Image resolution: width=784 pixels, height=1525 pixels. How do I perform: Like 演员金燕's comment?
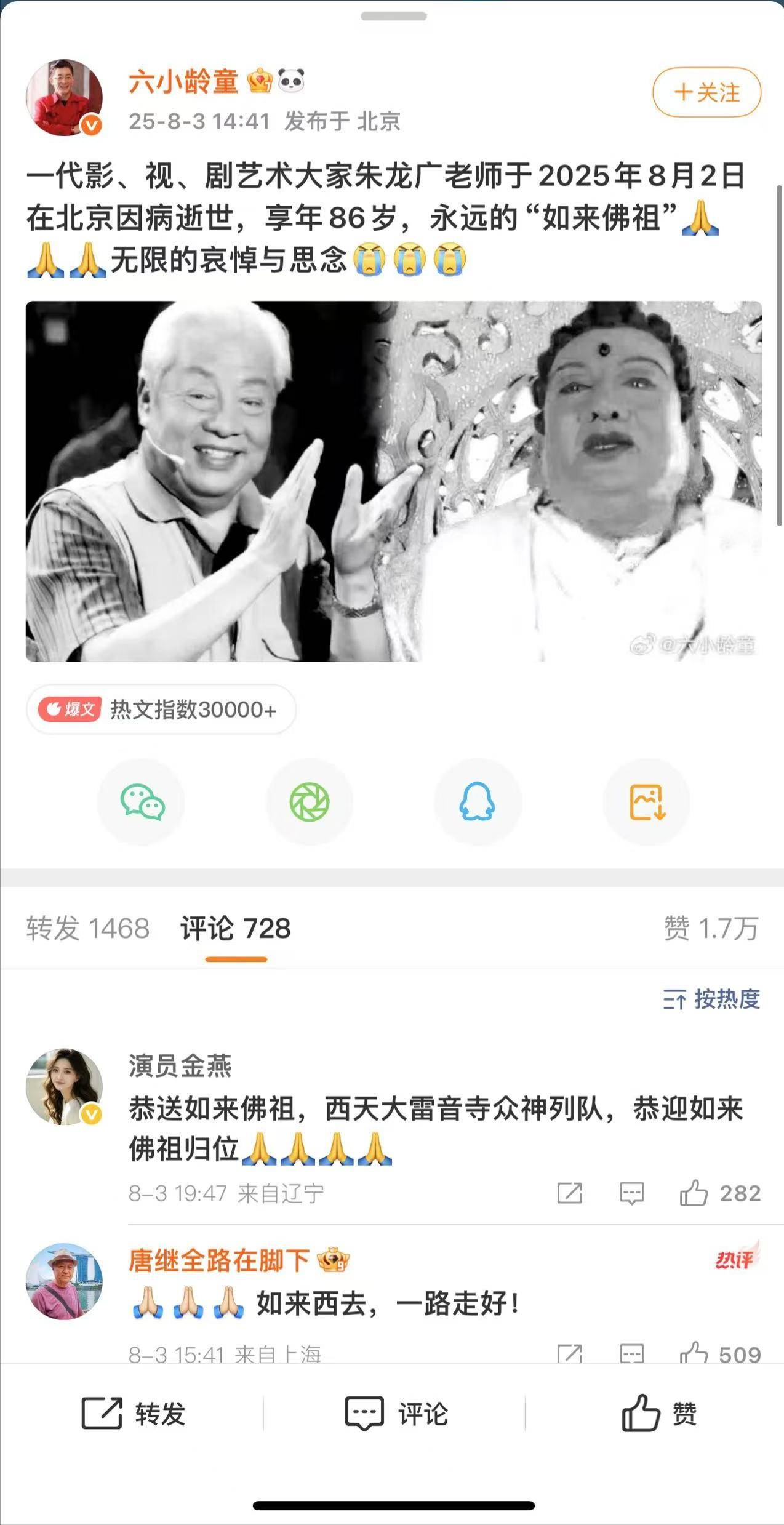[x=694, y=1193]
